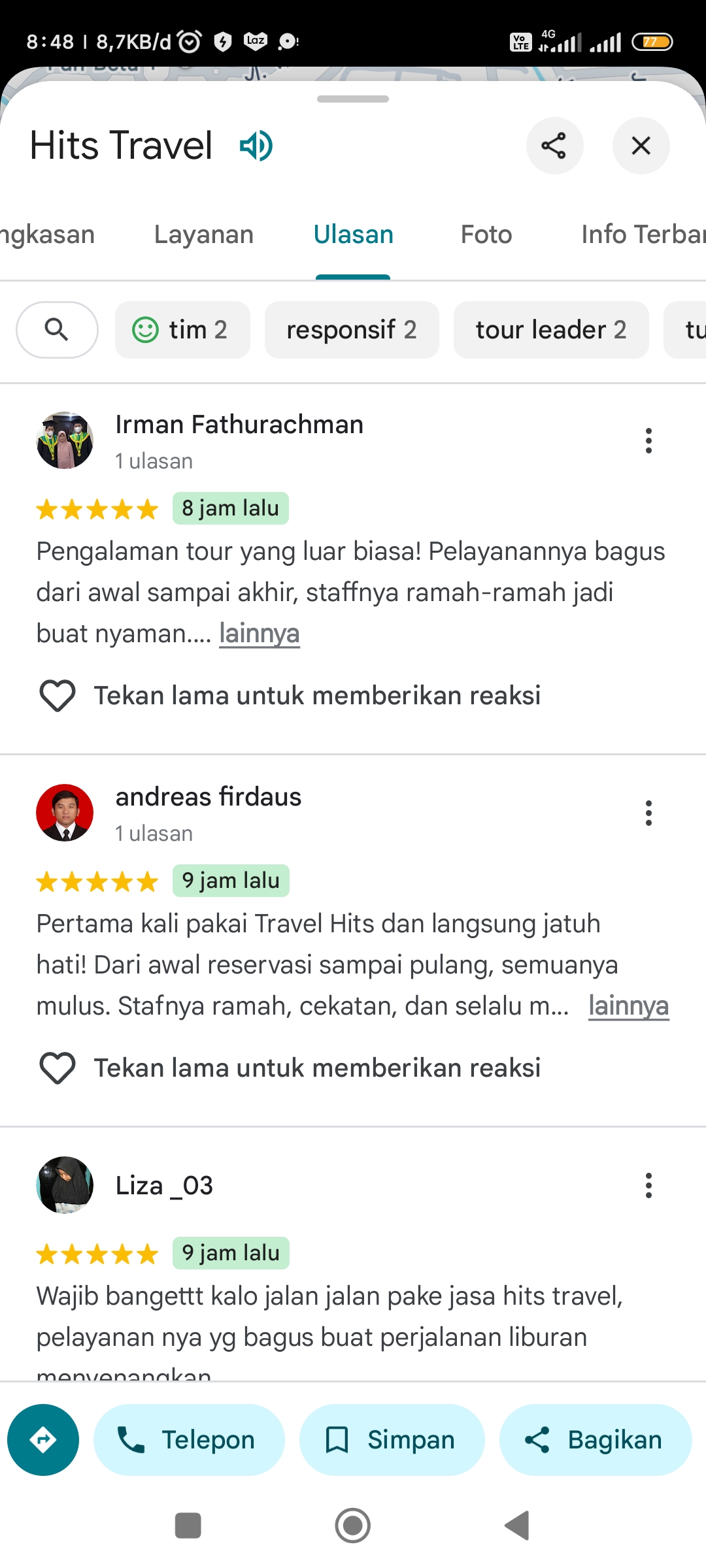Share Hits Travel via the top share icon
The image size is (706, 1568).
pyautogui.click(x=554, y=146)
